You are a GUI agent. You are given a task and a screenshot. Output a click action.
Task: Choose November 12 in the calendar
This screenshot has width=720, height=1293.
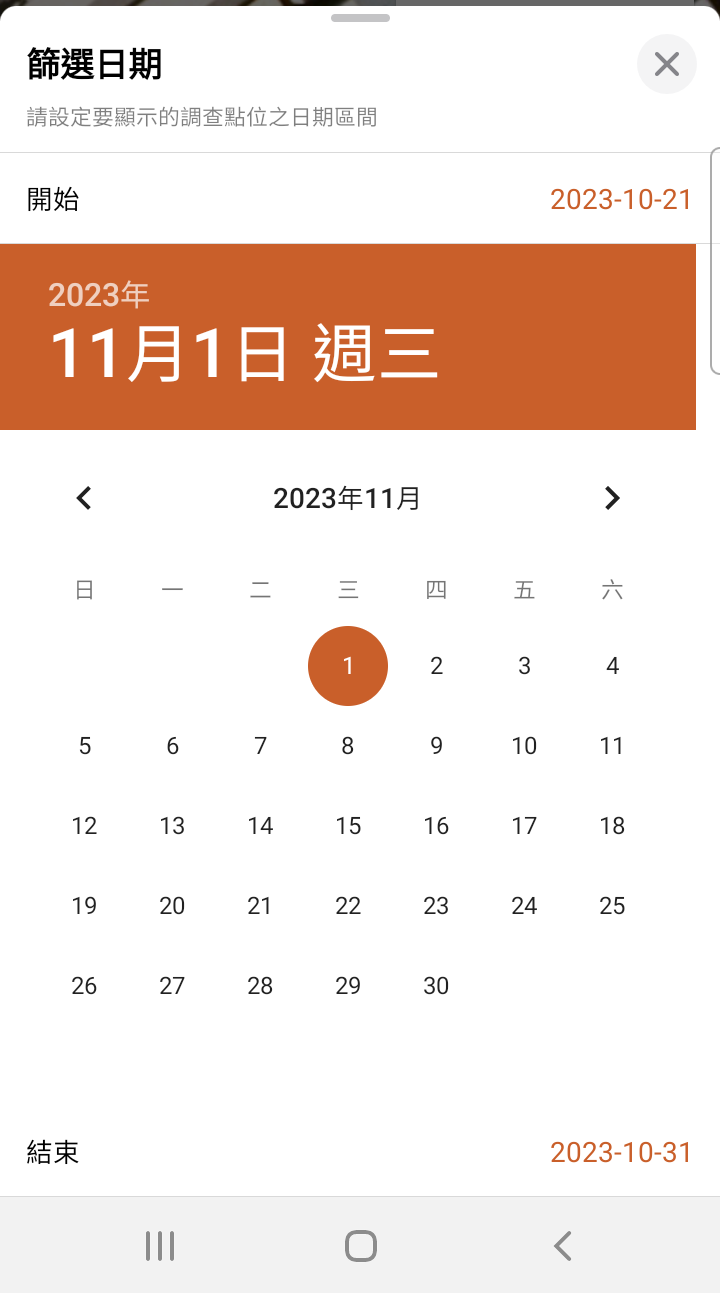pos(84,826)
